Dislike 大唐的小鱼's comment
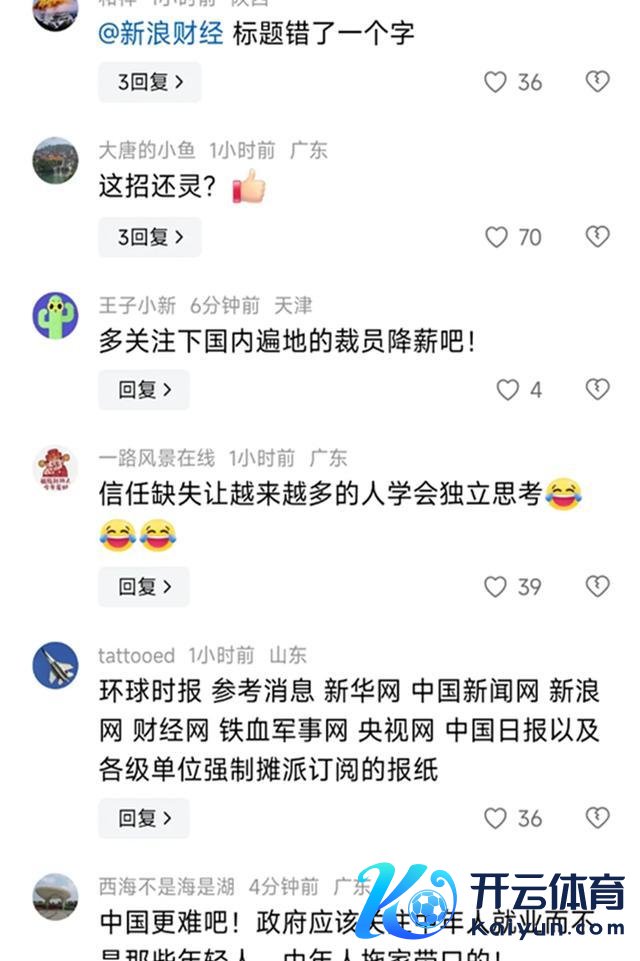This screenshot has width=640, height=961. (597, 237)
